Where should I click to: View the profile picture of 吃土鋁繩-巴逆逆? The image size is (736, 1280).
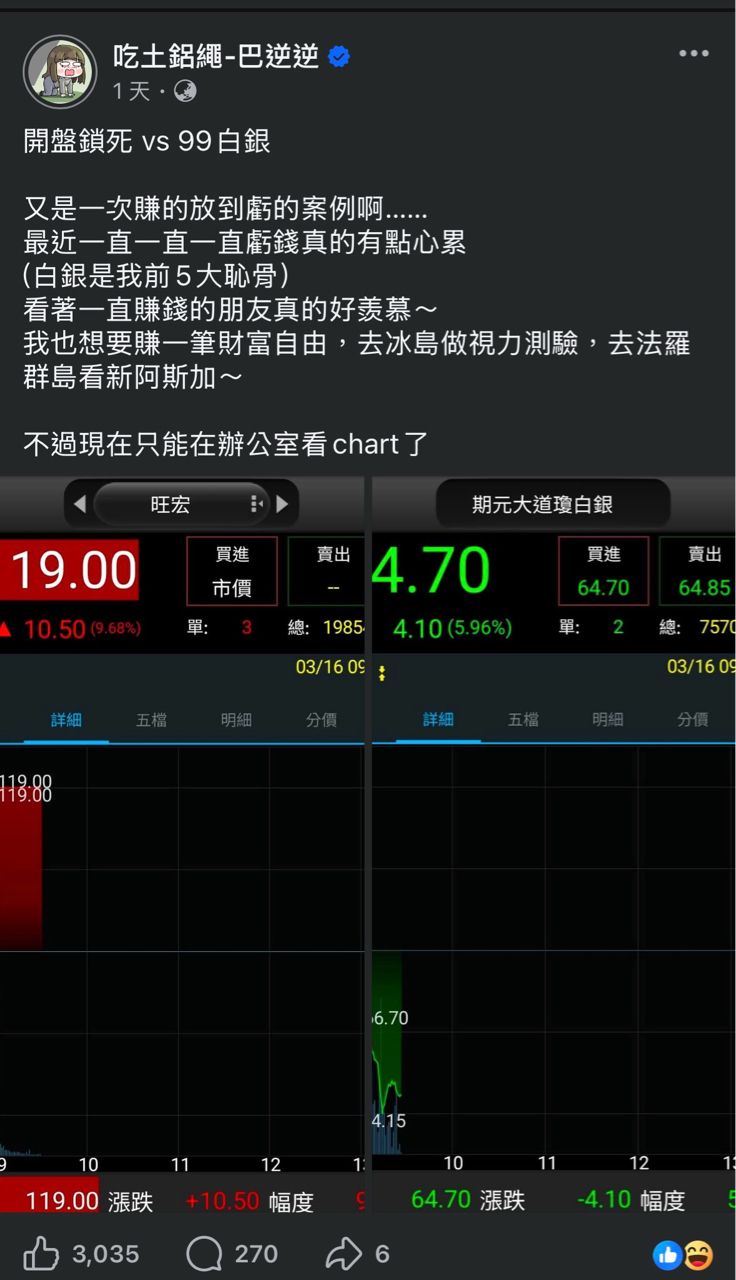coord(60,71)
